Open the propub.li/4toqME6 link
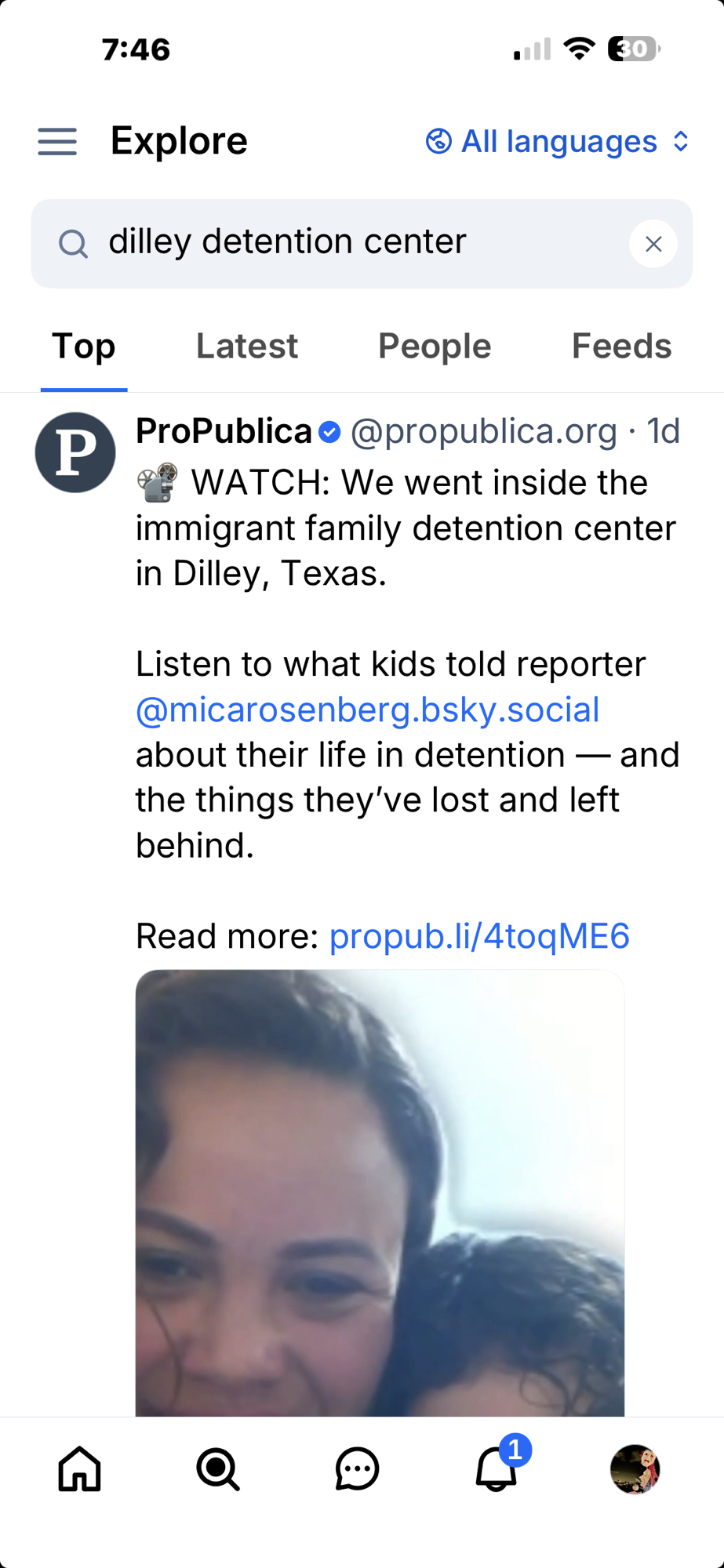The image size is (724, 1568). tap(478, 936)
